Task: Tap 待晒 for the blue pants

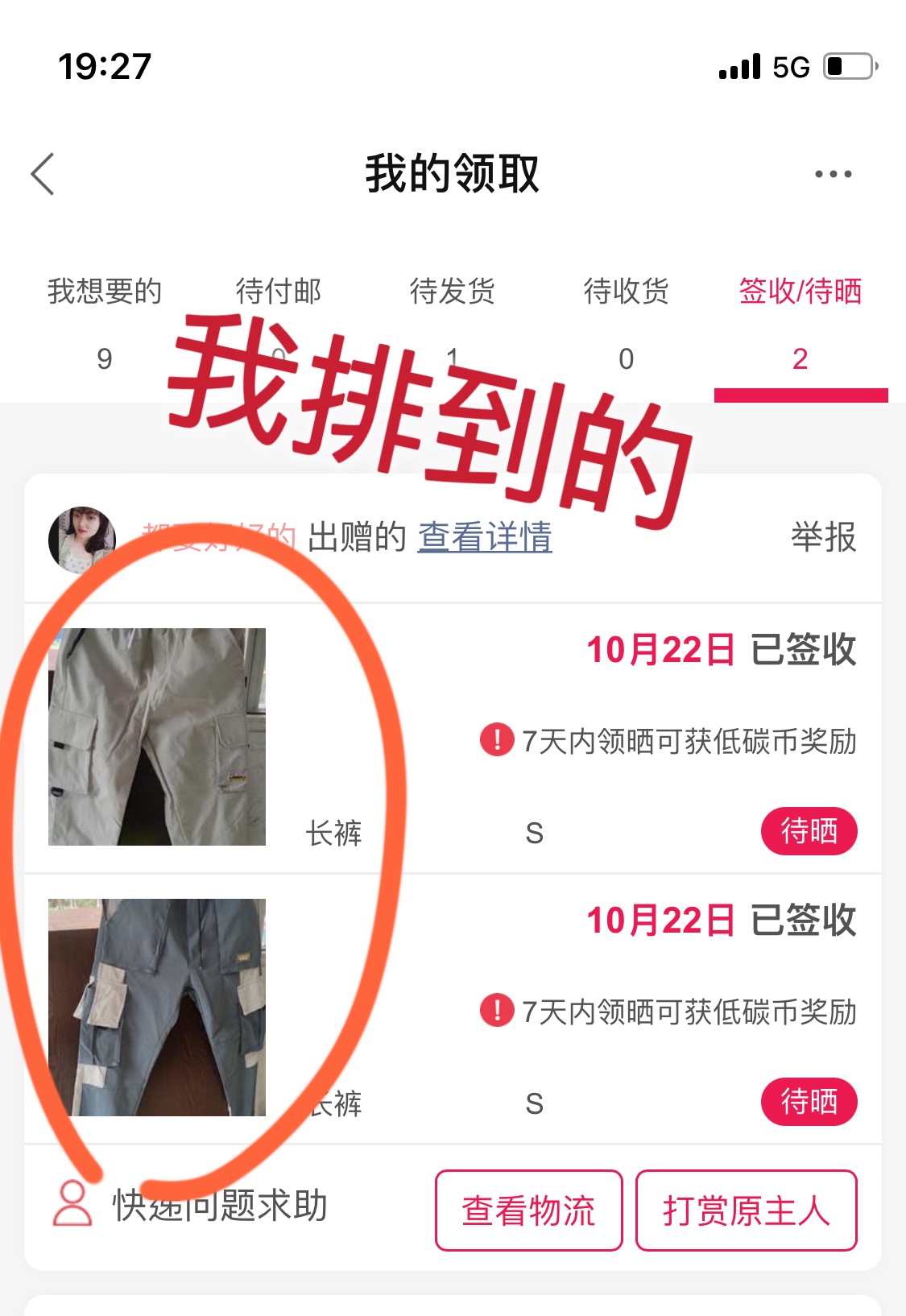Action: [x=809, y=1102]
